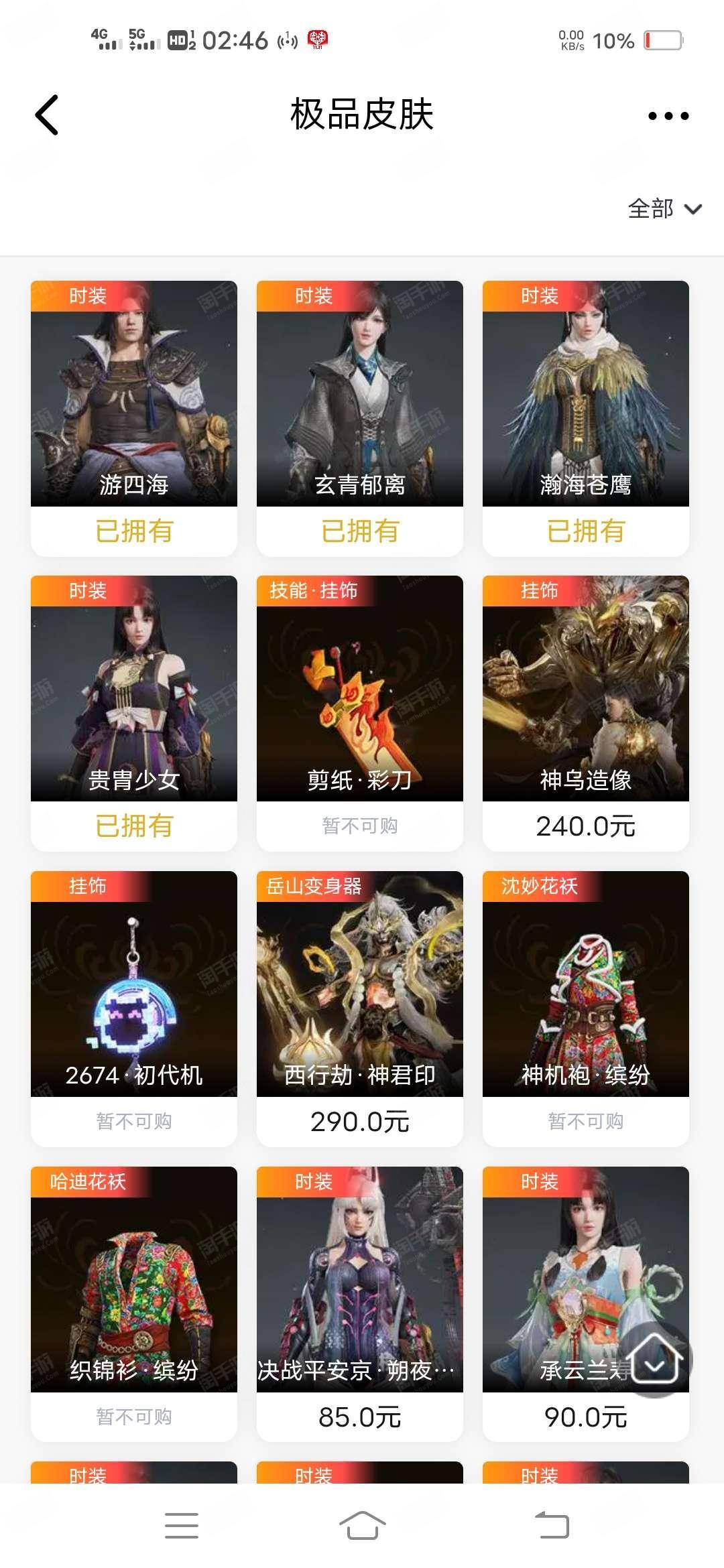View the 瀚海苍鹰 skin card
Screen dimensions: 724x1568
click(x=586, y=418)
